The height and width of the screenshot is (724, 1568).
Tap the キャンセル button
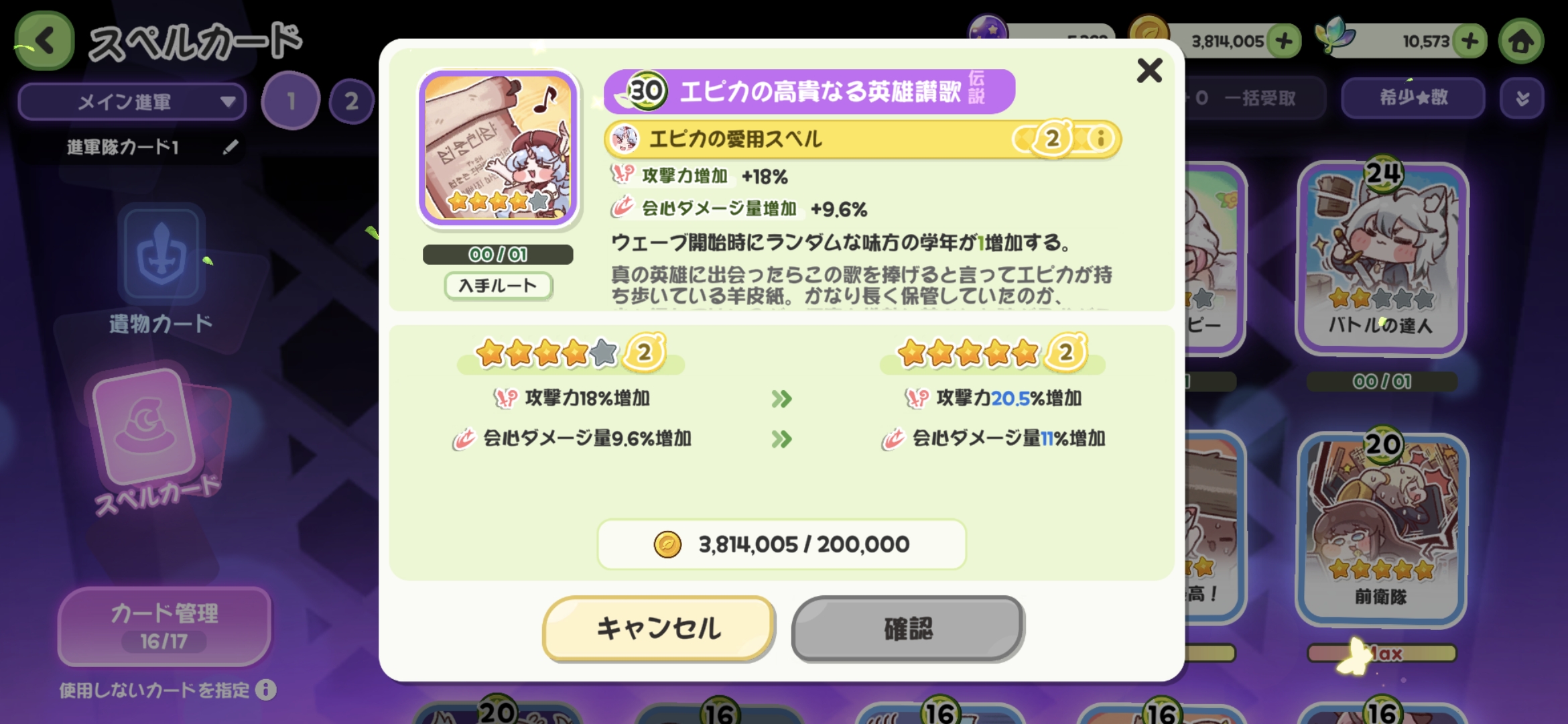[659, 628]
